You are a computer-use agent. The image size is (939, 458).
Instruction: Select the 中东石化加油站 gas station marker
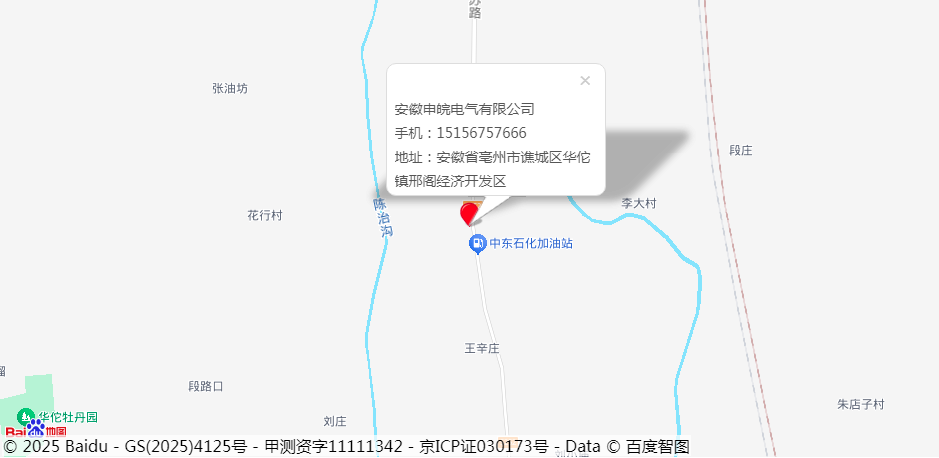point(478,243)
